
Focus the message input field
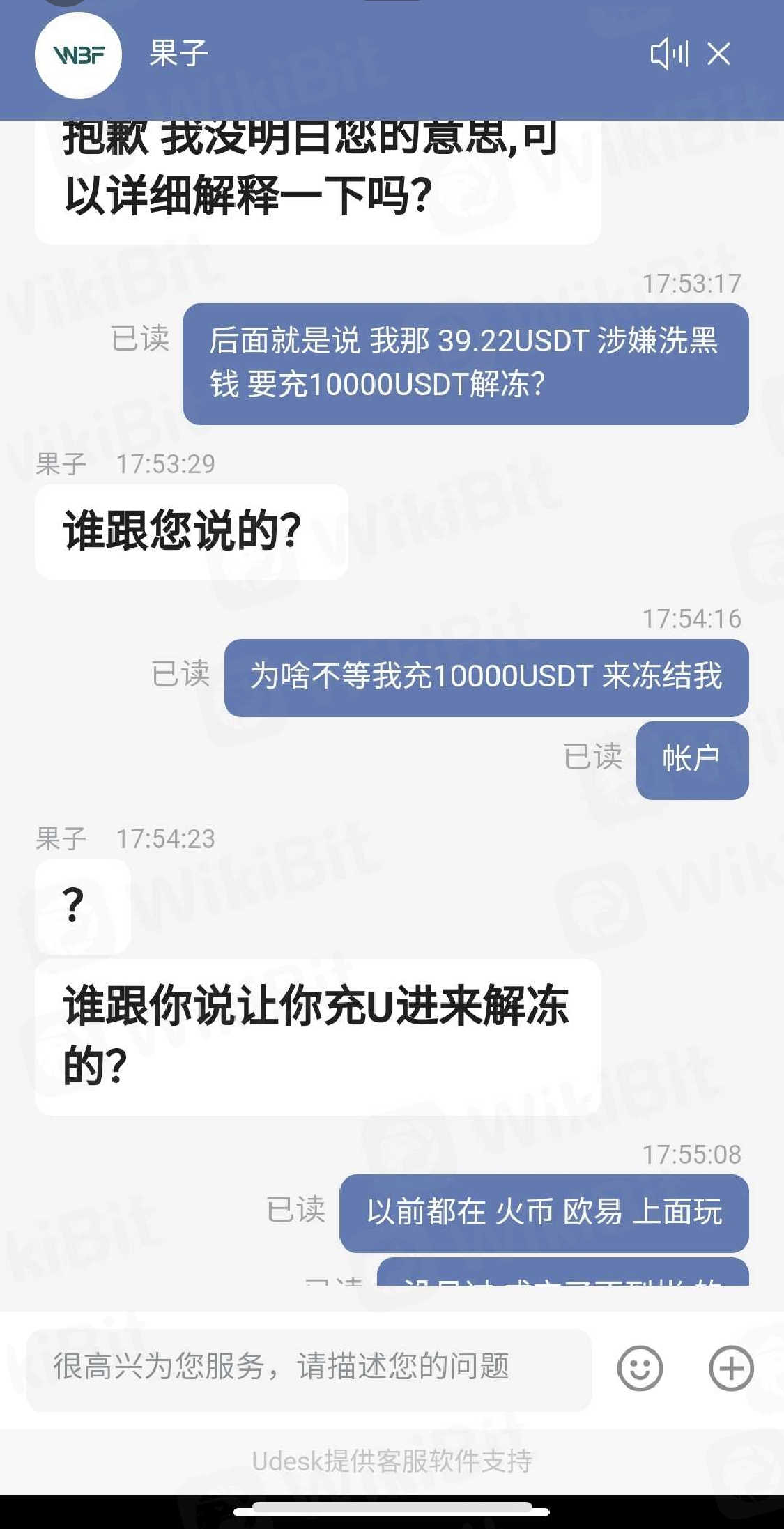(x=309, y=1367)
